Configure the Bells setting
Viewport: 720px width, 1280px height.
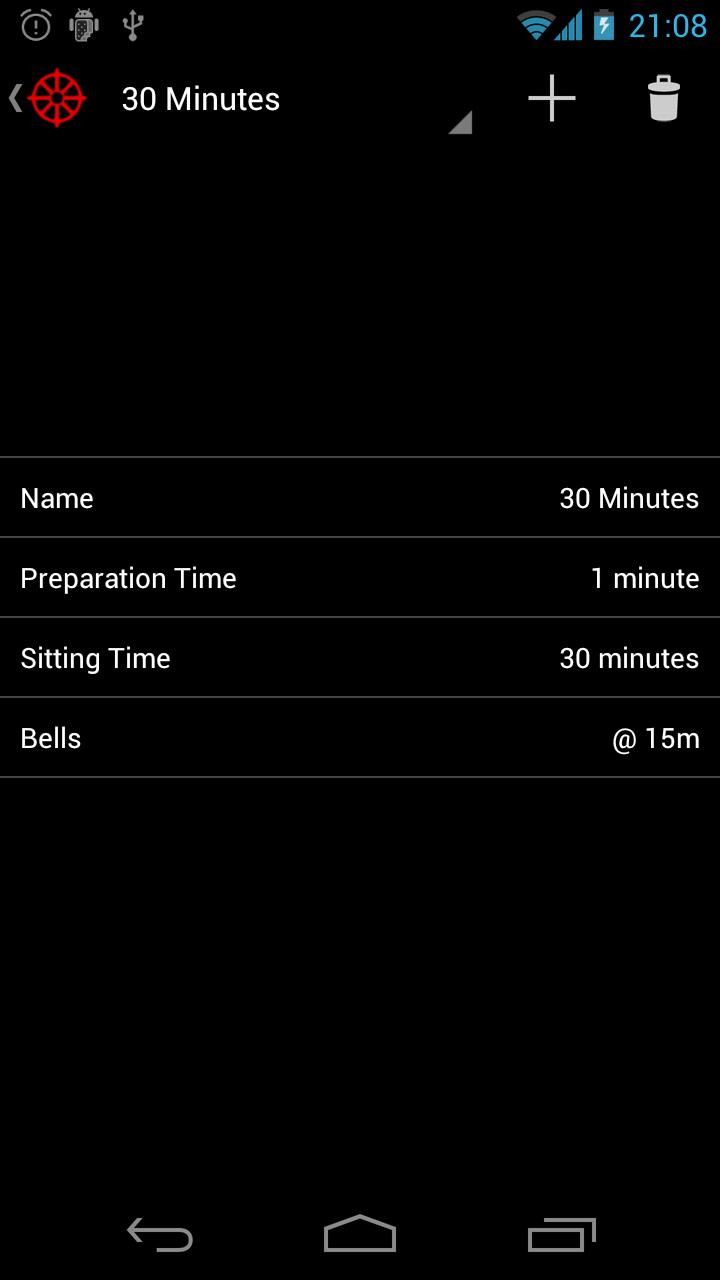[360, 738]
